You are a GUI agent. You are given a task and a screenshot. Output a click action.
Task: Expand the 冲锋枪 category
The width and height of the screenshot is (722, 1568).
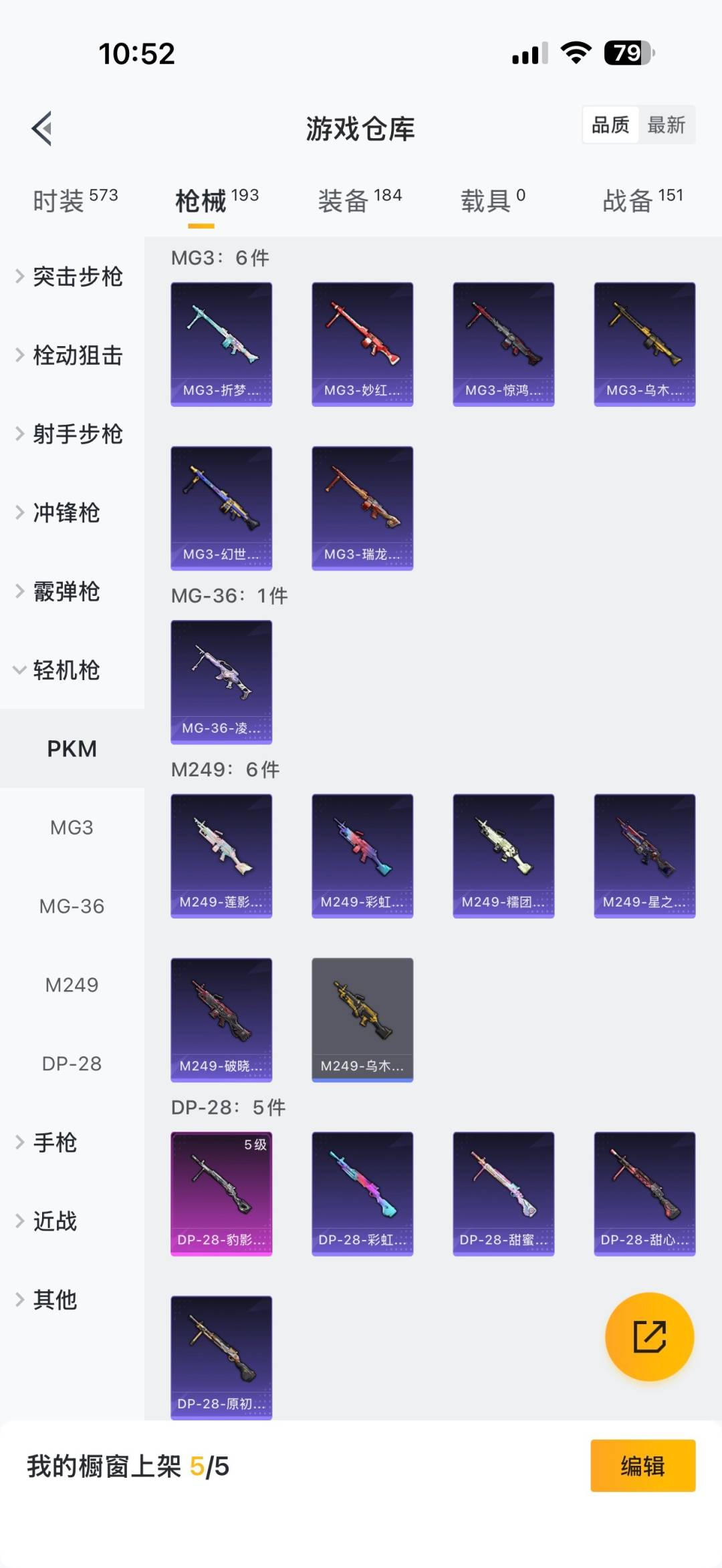(x=67, y=513)
